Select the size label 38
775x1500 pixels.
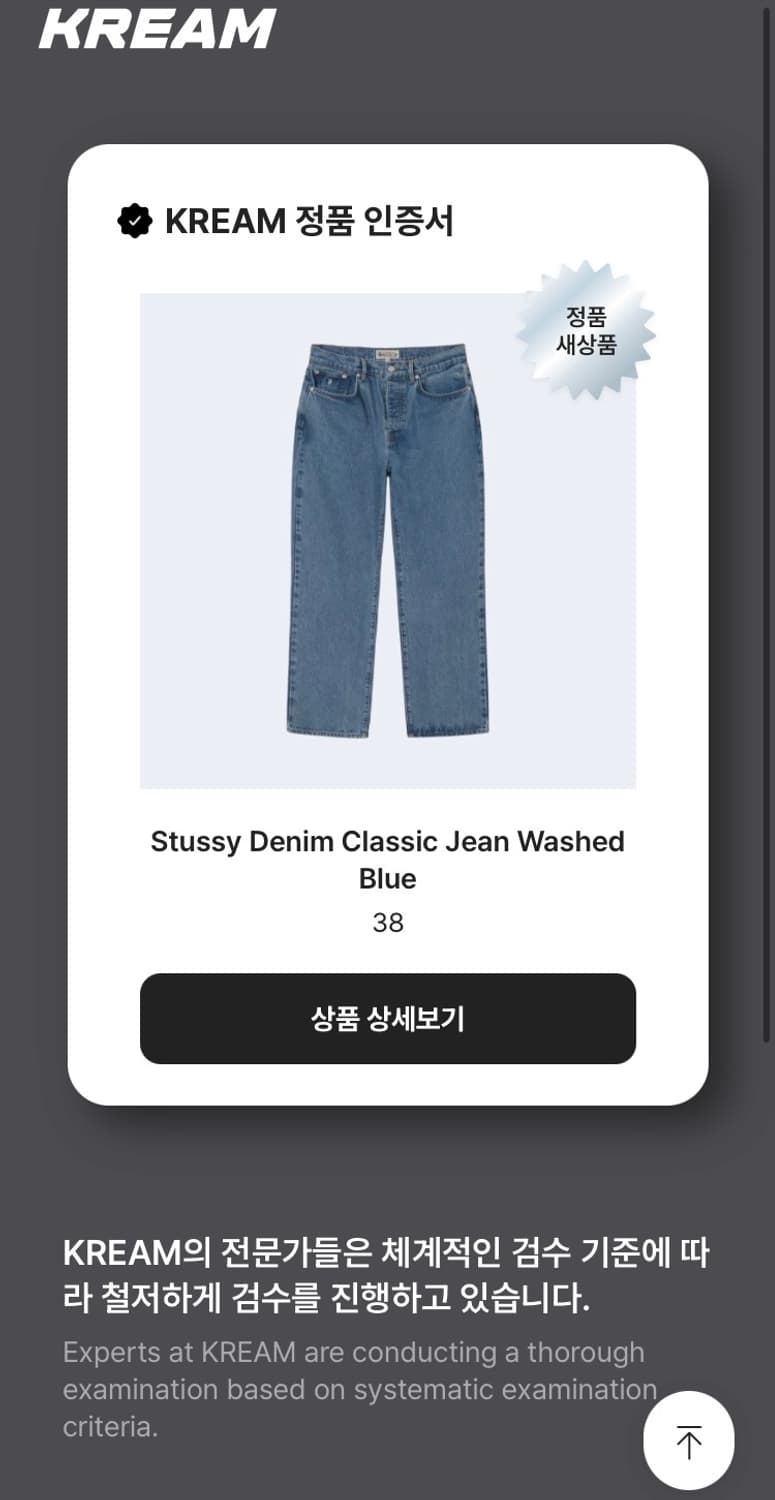pos(387,922)
